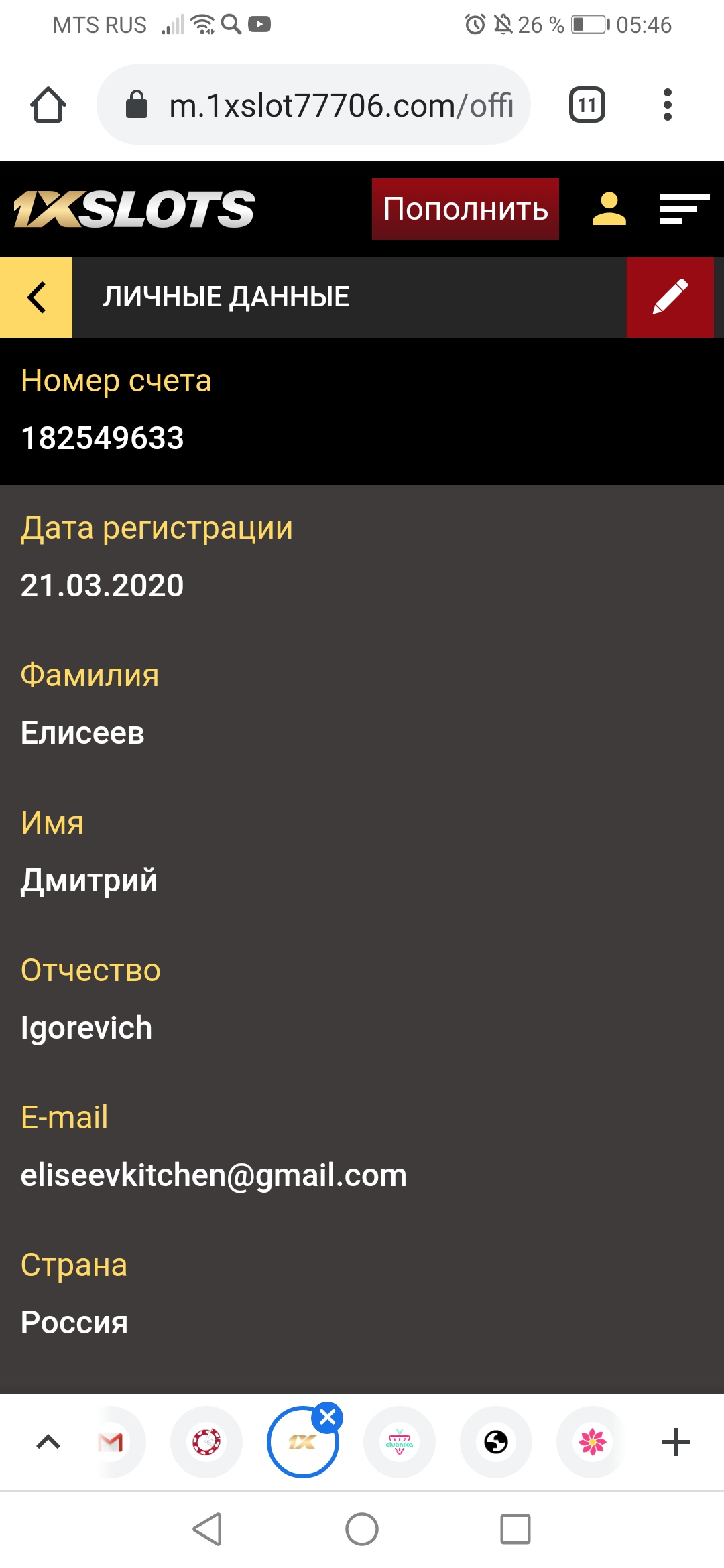The height and width of the screenshot is (1568, 724).
Task: Open the browser overflow menu
Action: tap(667, 105)
